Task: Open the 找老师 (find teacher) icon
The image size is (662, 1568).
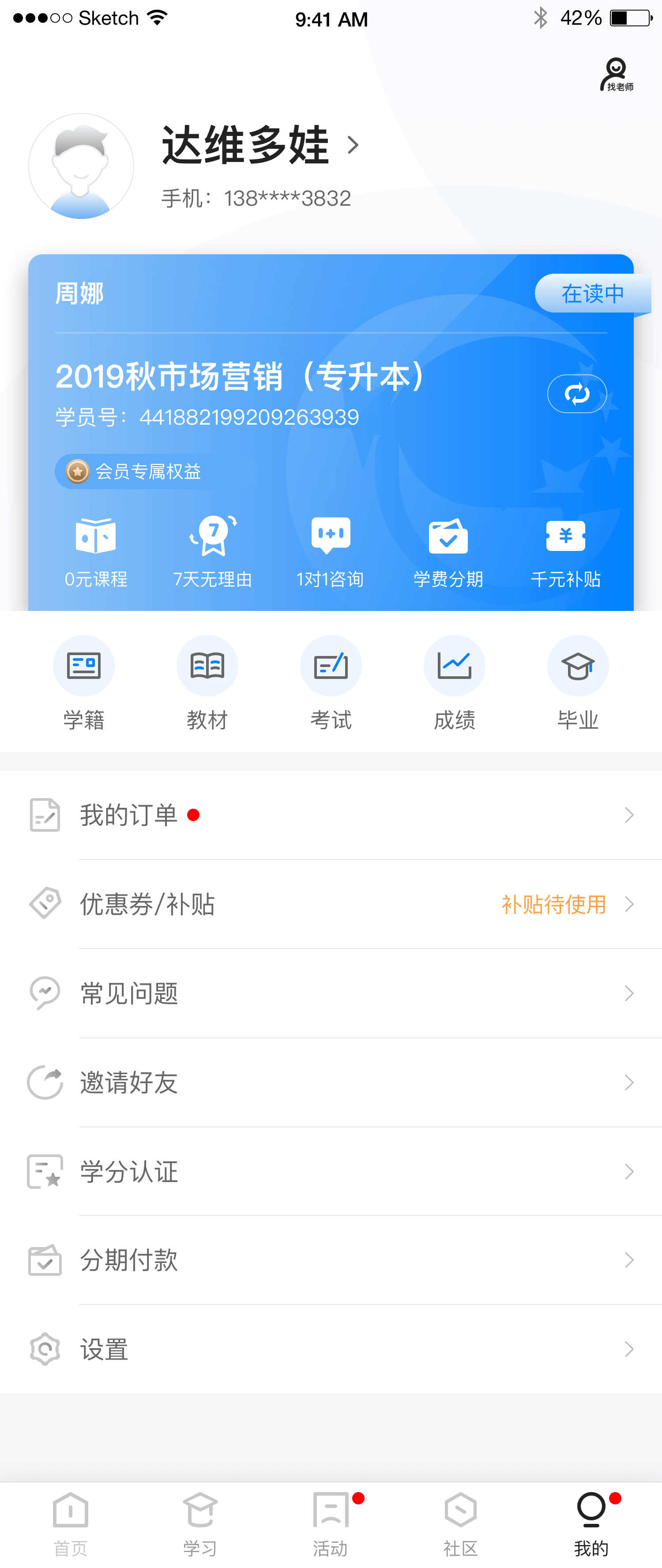Action: (x=617, y=74)
